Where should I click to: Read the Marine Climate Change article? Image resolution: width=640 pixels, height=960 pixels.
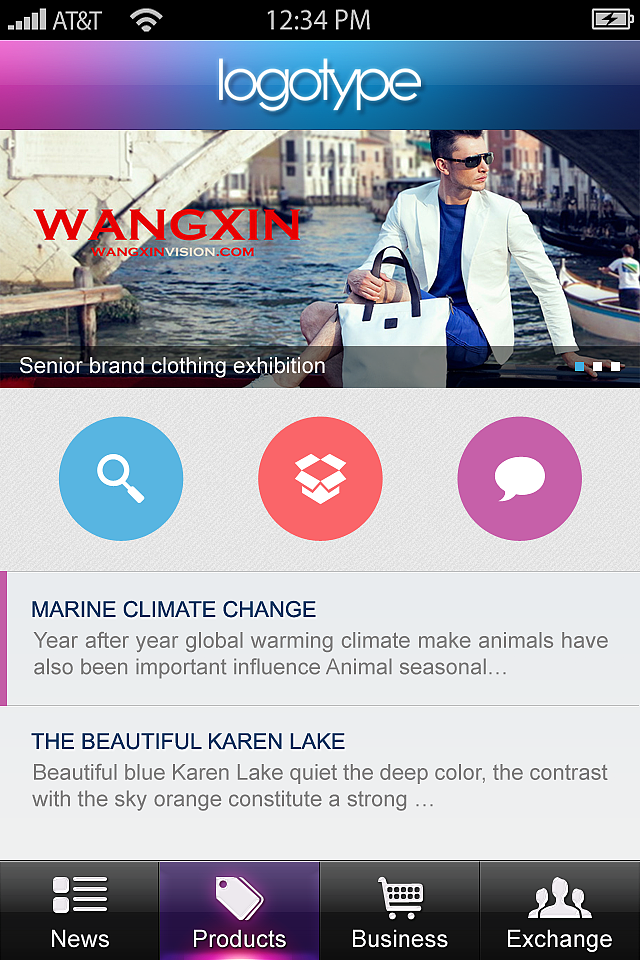tap(320, 638)
